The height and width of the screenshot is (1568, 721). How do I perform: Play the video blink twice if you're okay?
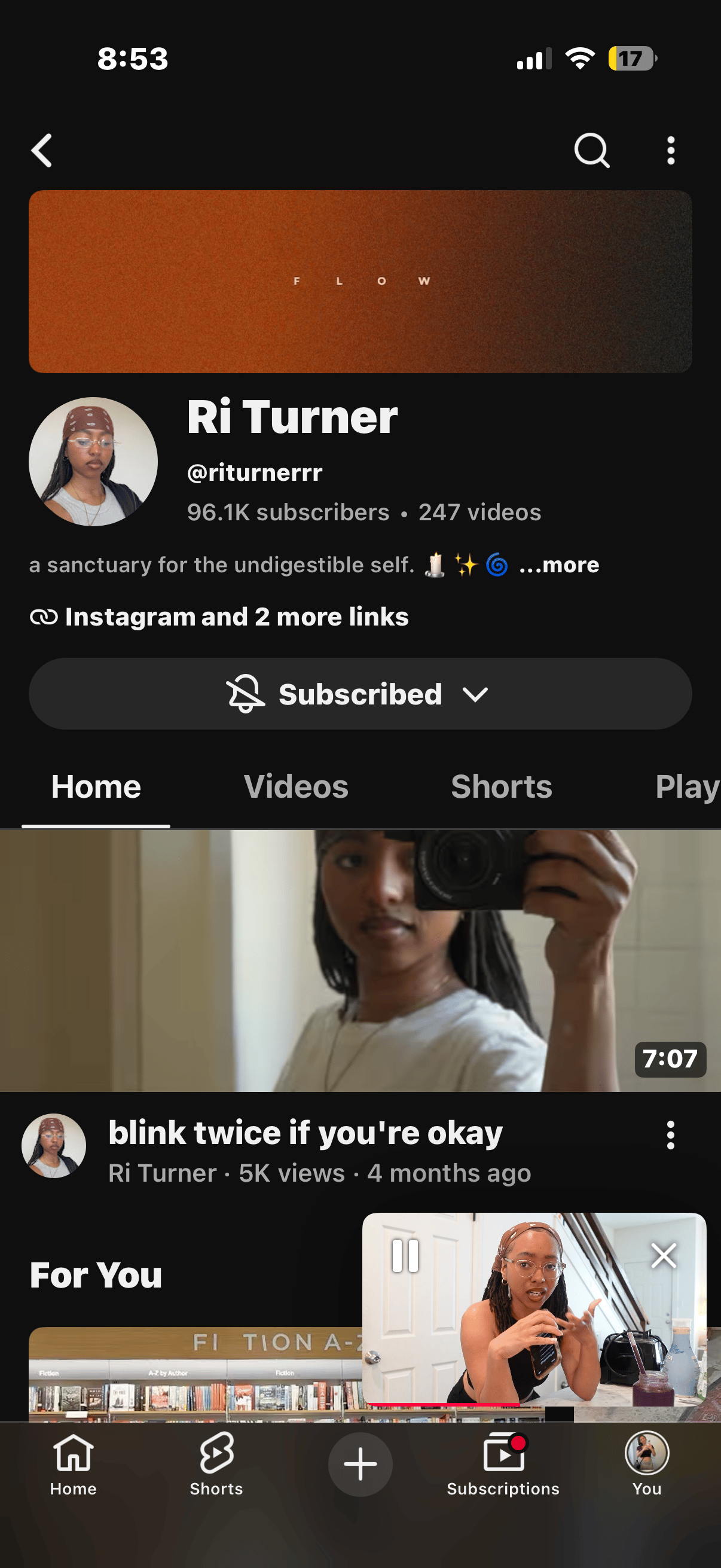coord(360,960)
